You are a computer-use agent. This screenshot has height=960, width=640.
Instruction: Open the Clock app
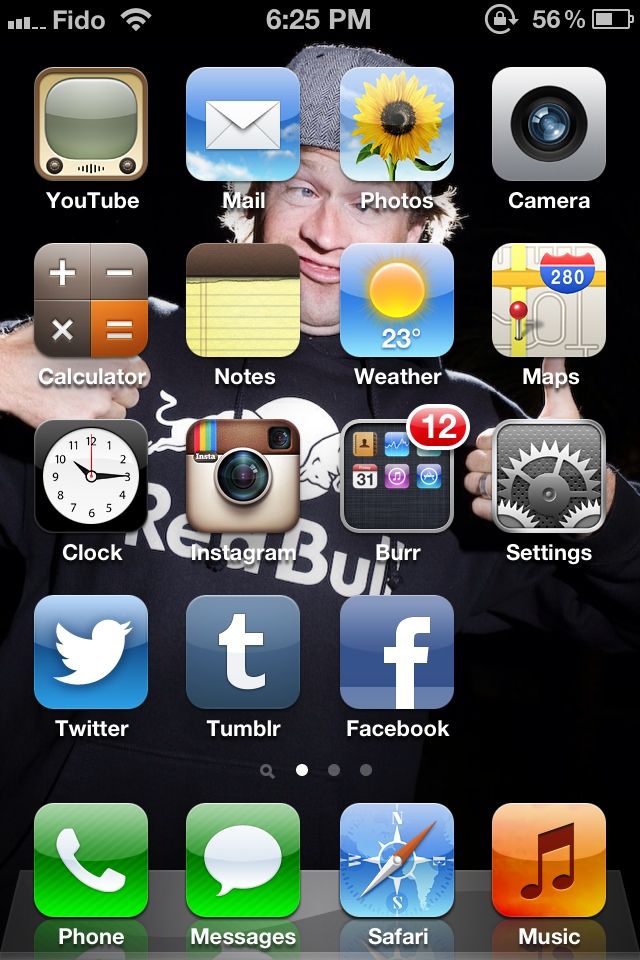pos(91,476)
